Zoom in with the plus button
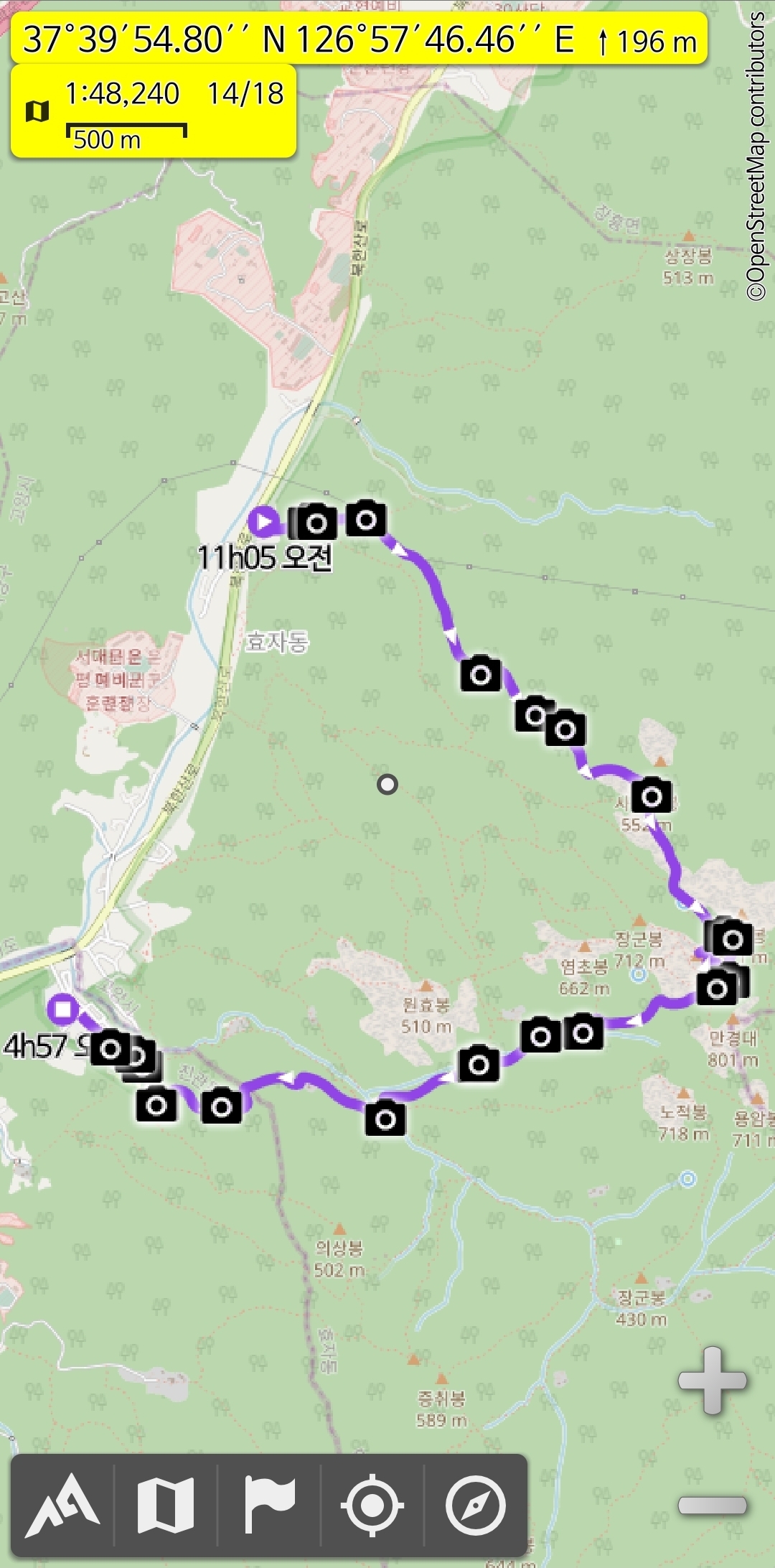Screen dimensions: 775x1568 [712, 1380]
